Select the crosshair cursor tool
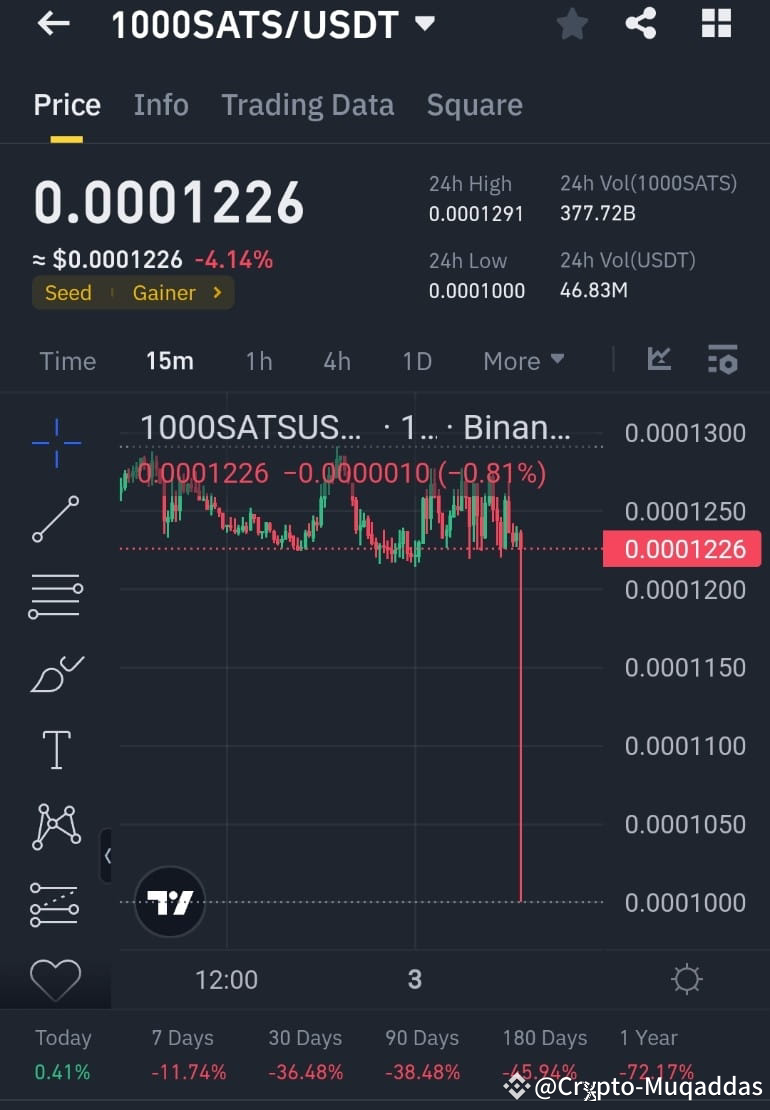The width and height of the screenshot is (770, 1110). [x=56, y=442]
